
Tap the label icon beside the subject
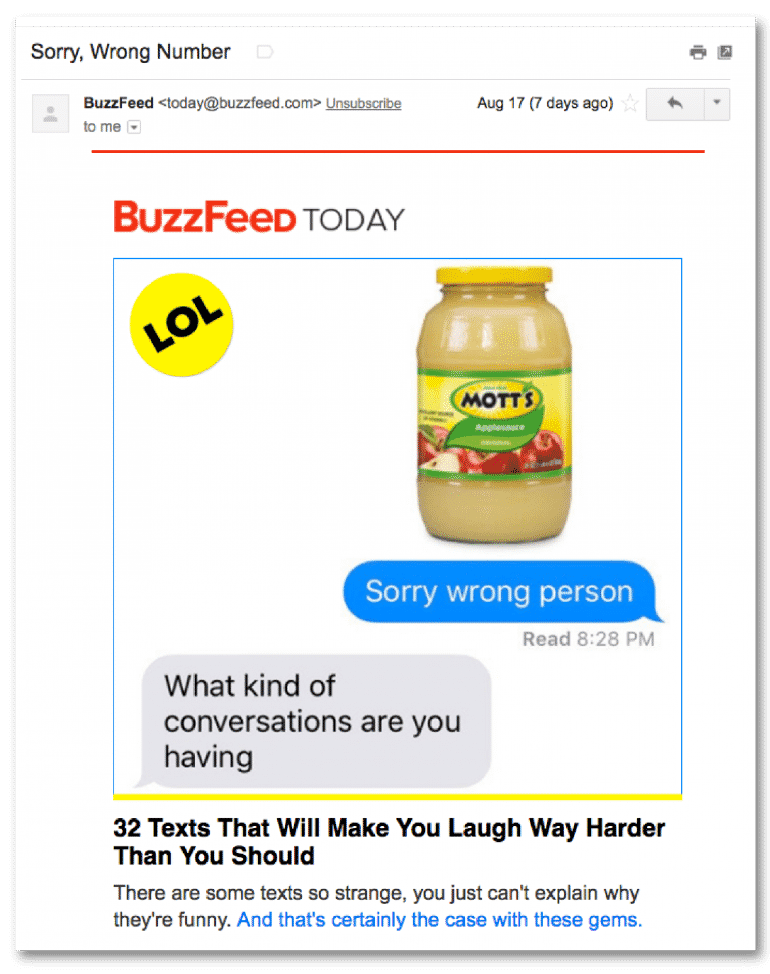click(265, 52)
